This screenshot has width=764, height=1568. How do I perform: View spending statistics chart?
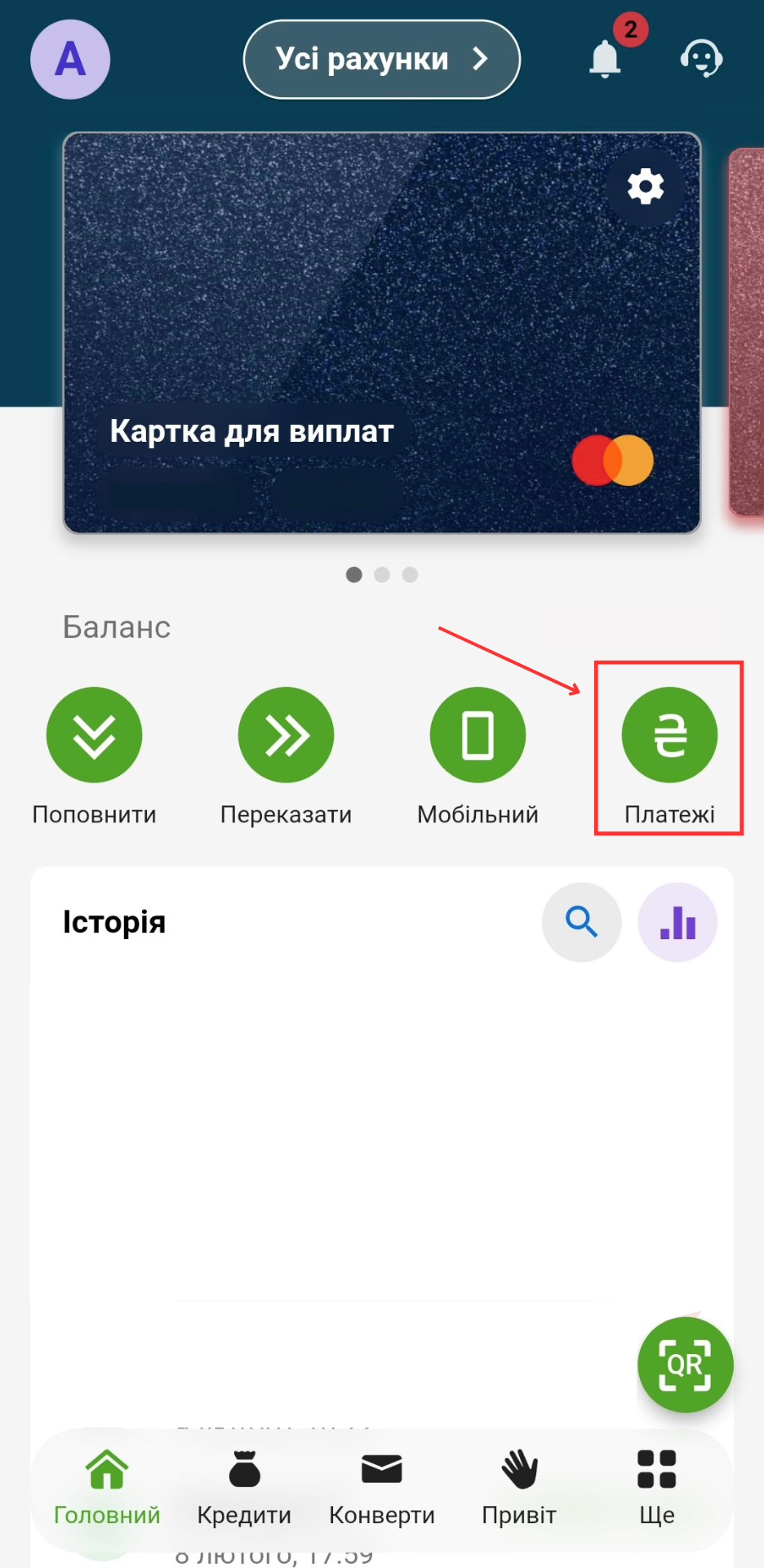(677, 922)
